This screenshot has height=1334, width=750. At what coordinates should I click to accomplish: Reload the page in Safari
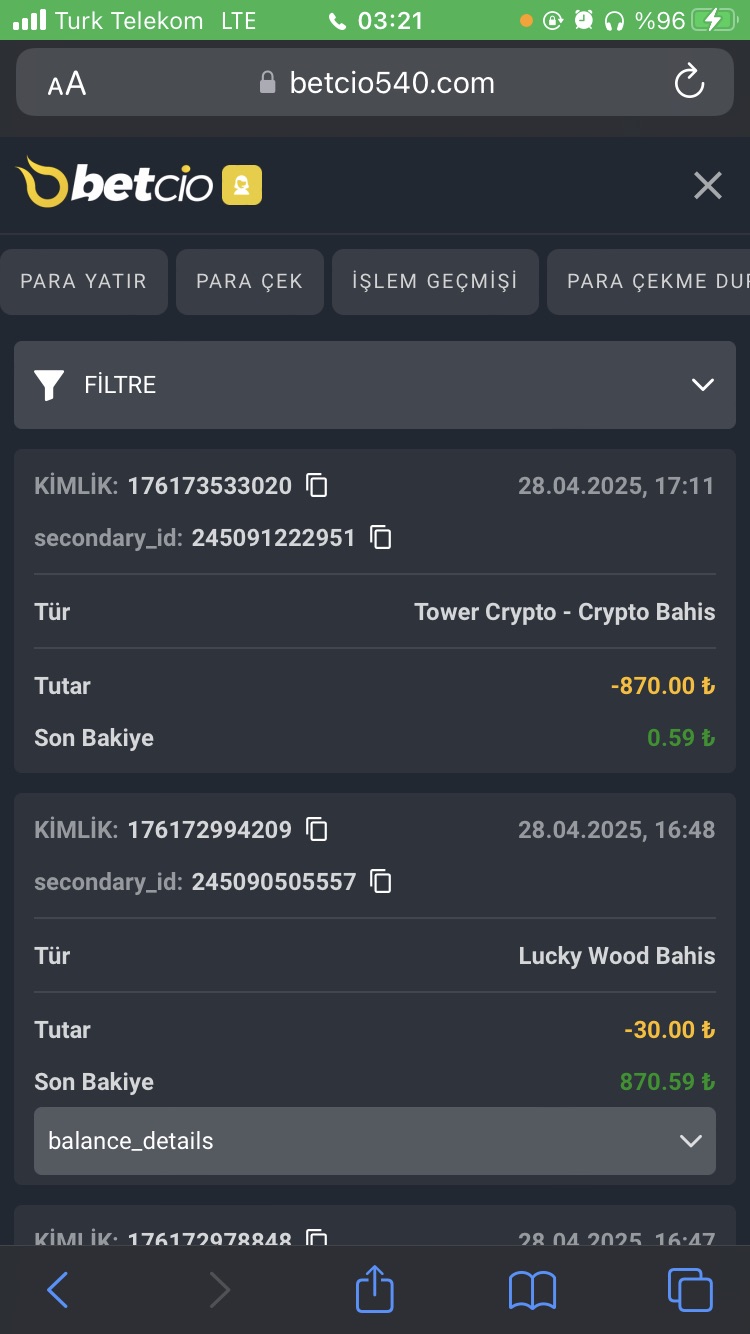pos(690,82)
